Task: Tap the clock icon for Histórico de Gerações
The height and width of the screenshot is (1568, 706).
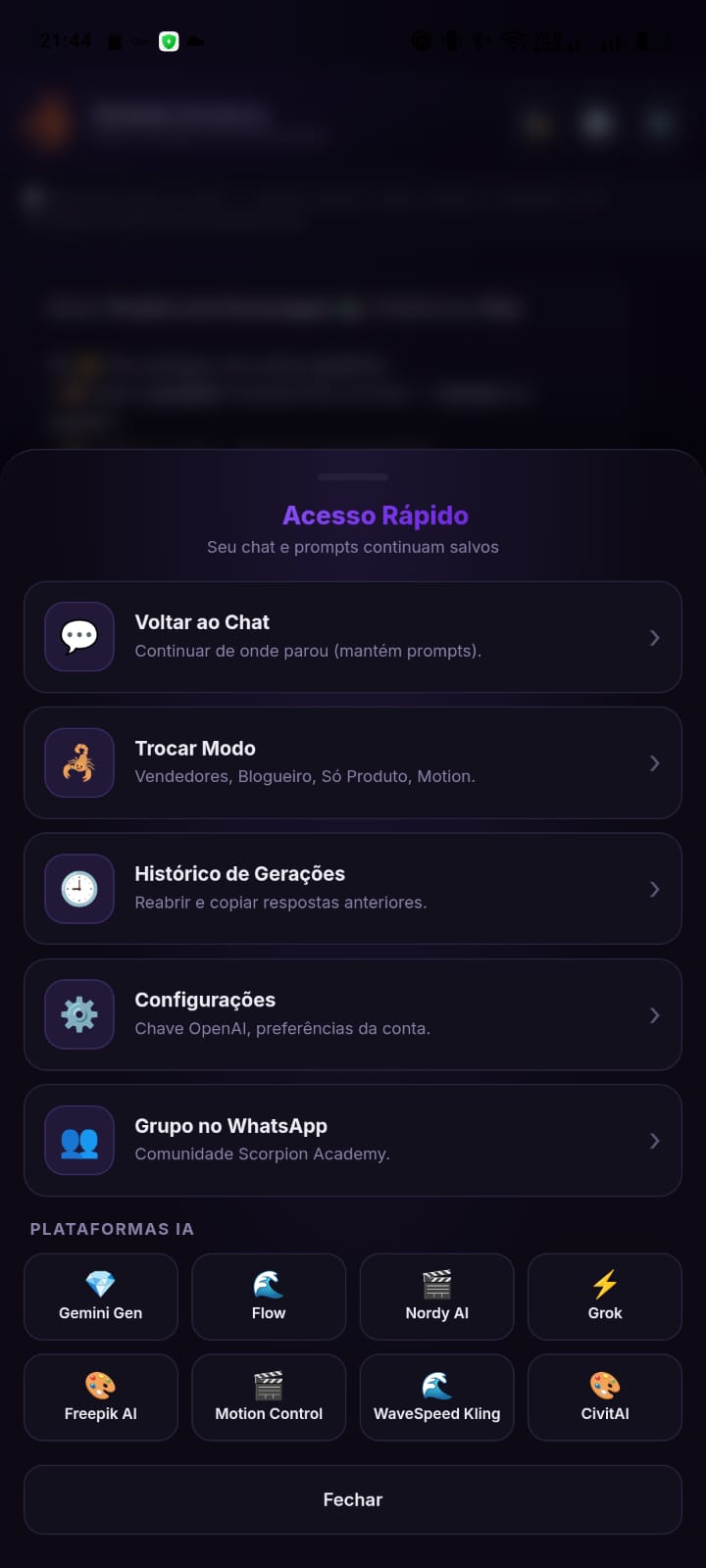Action: pos(78,889)
